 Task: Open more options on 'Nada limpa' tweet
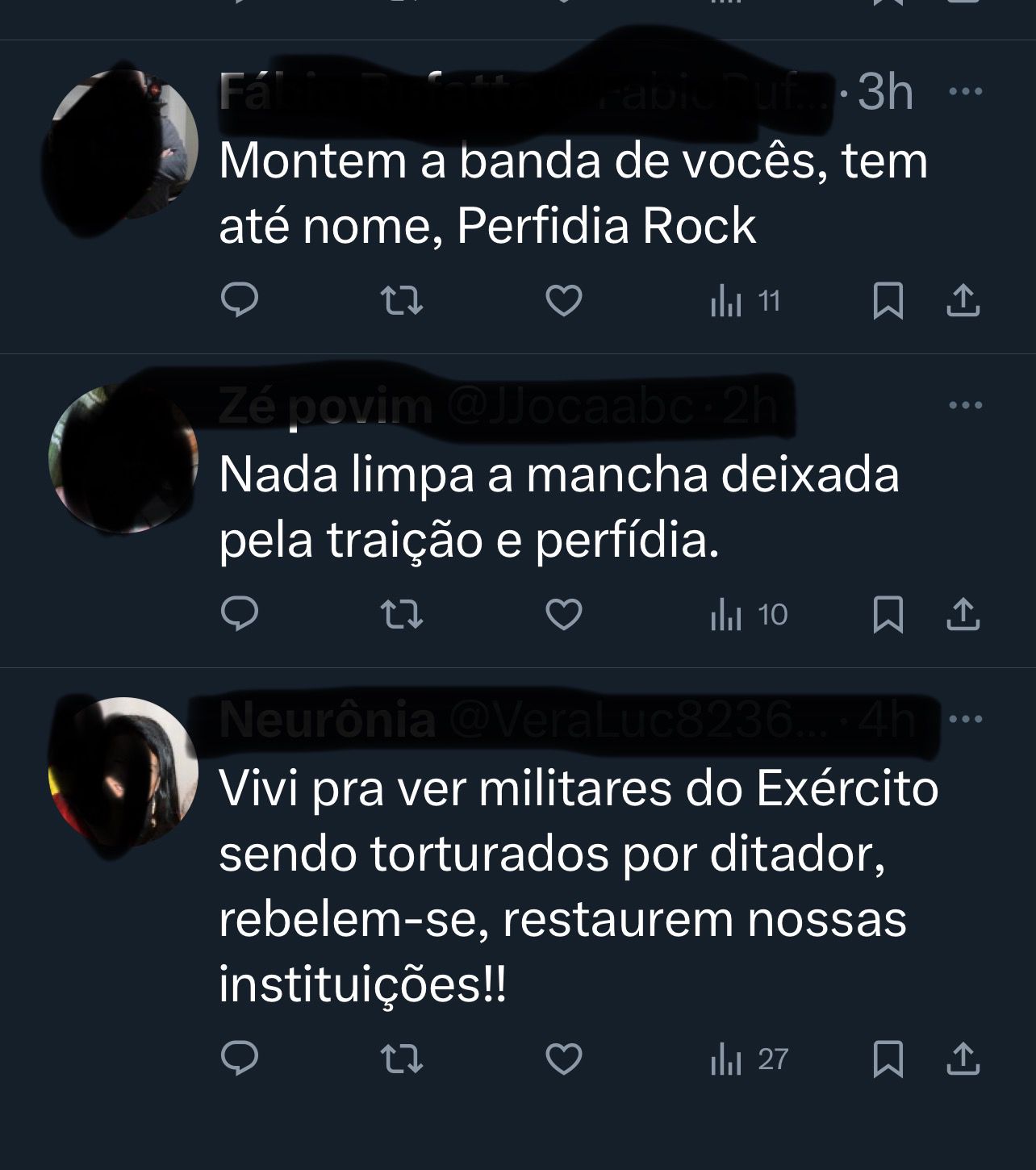[x=965, y=405]
